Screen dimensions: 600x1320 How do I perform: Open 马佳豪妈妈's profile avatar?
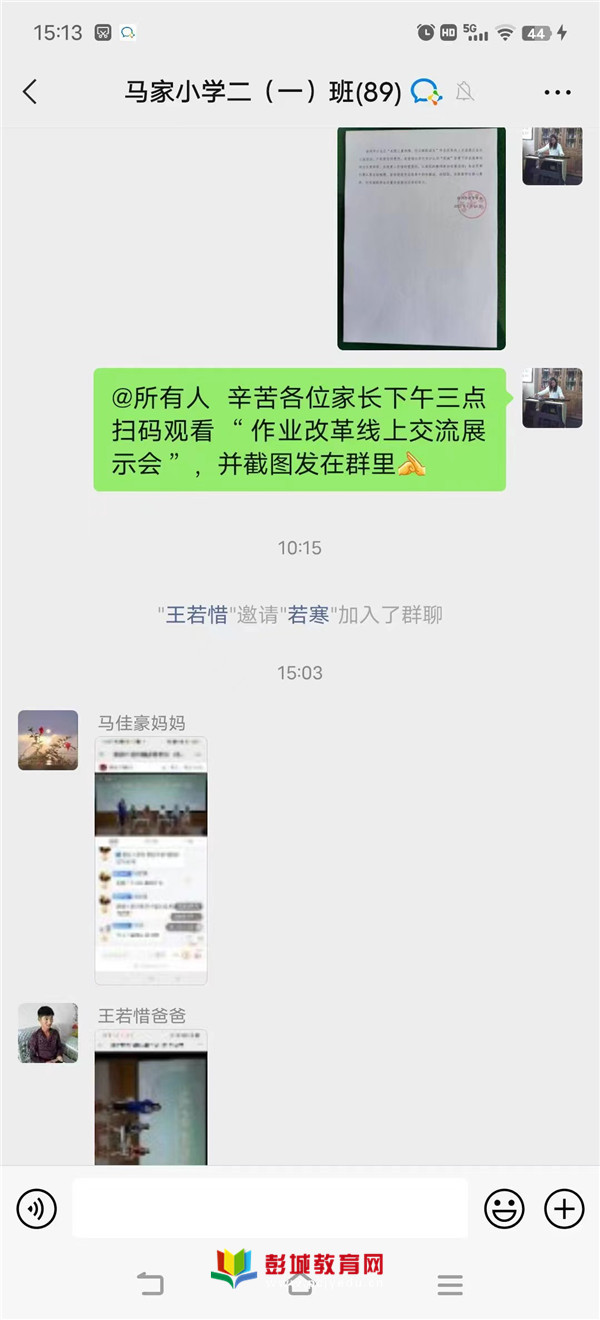coord(48,740)
